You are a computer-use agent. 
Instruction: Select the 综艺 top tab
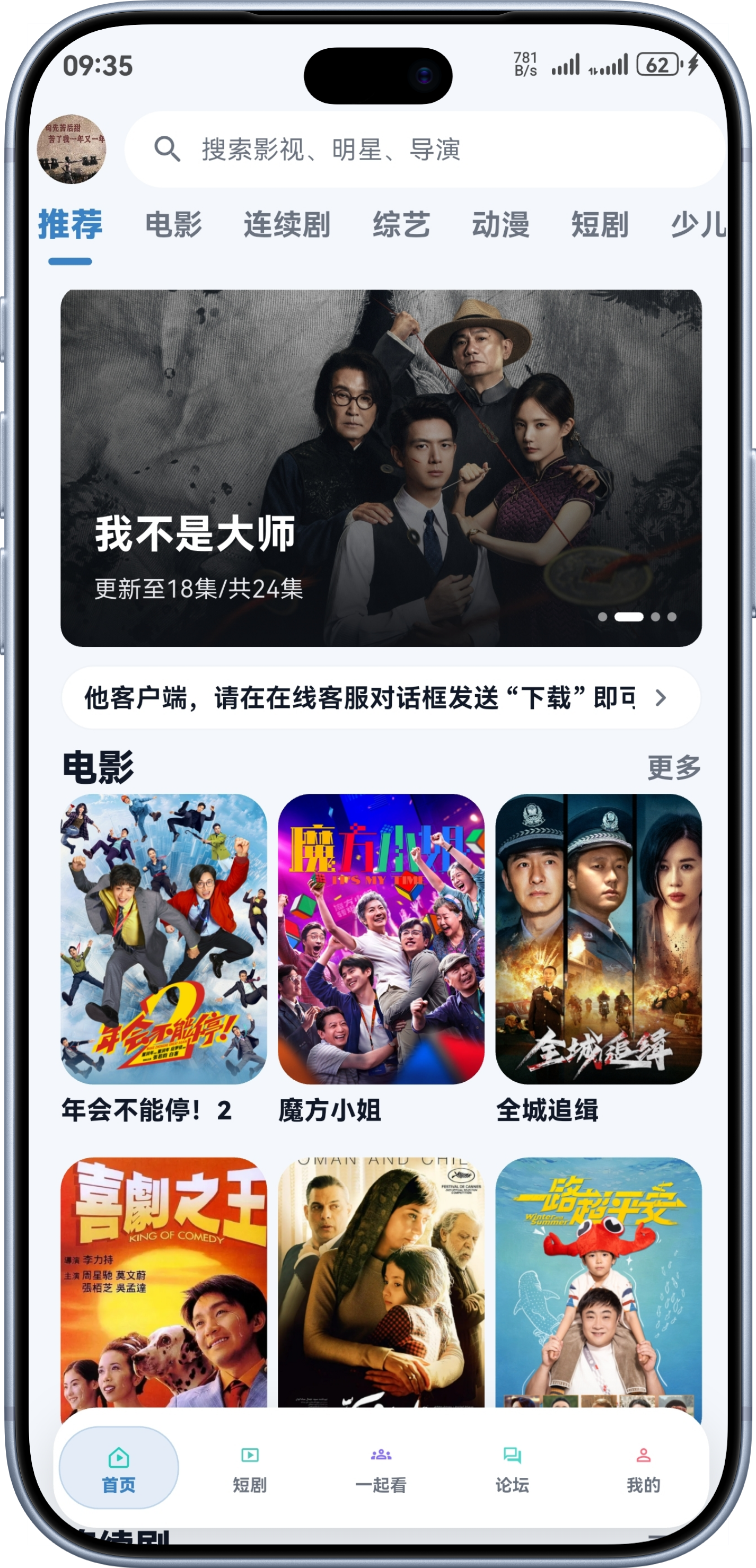point(402,225)
